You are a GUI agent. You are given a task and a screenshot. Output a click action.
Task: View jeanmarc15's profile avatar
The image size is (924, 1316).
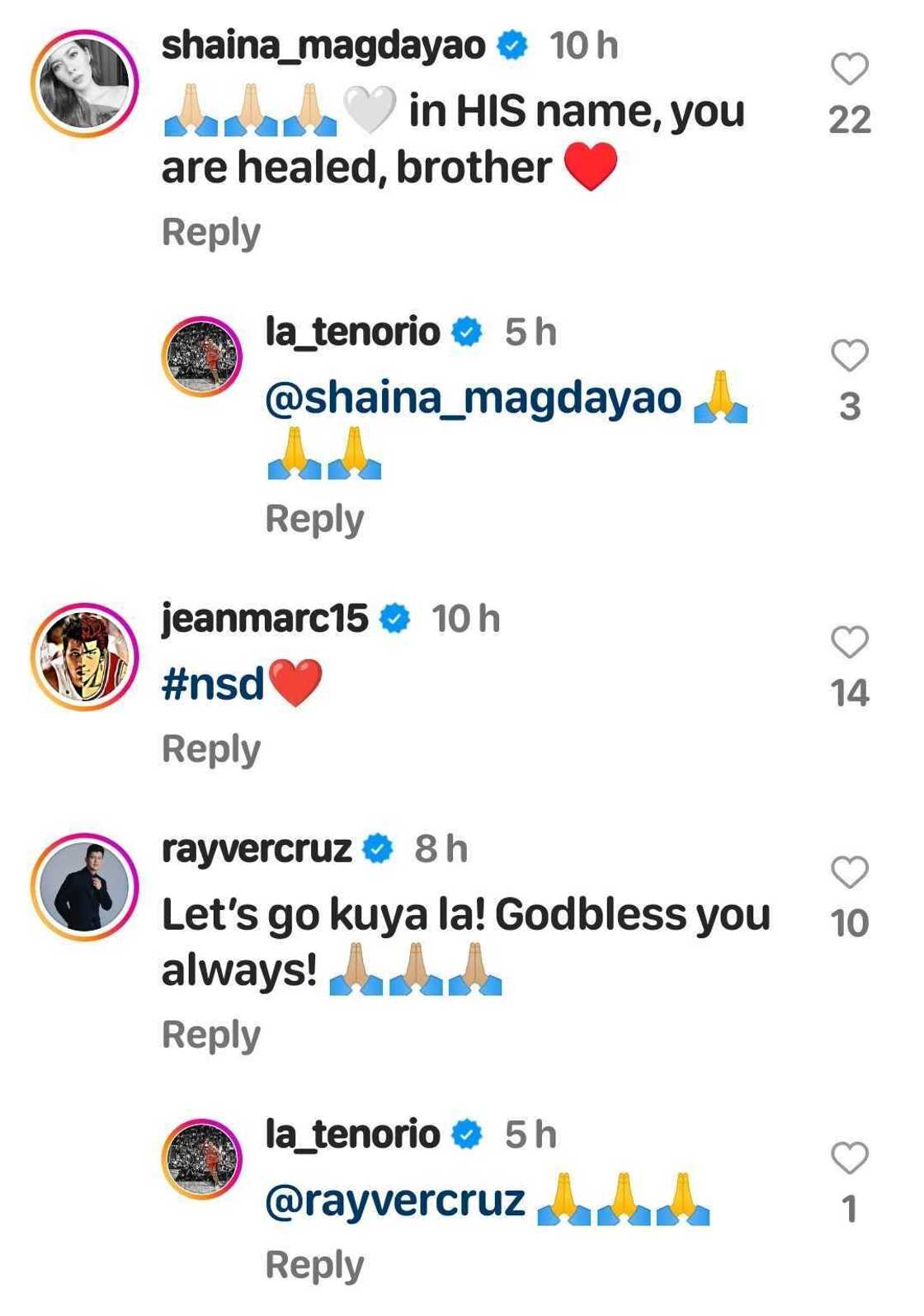tap(84, 657)
